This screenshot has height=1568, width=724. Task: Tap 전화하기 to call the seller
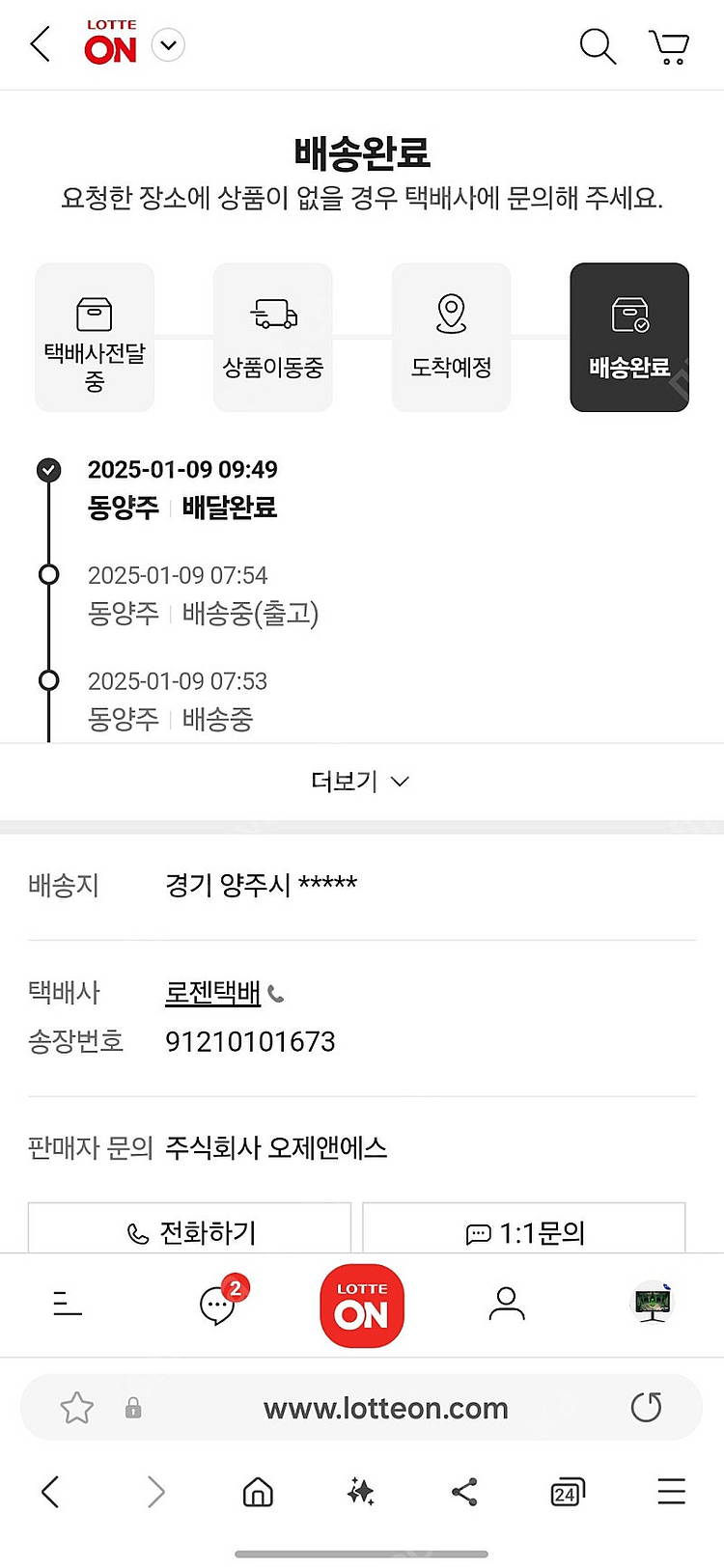[x=190, y=1231]
